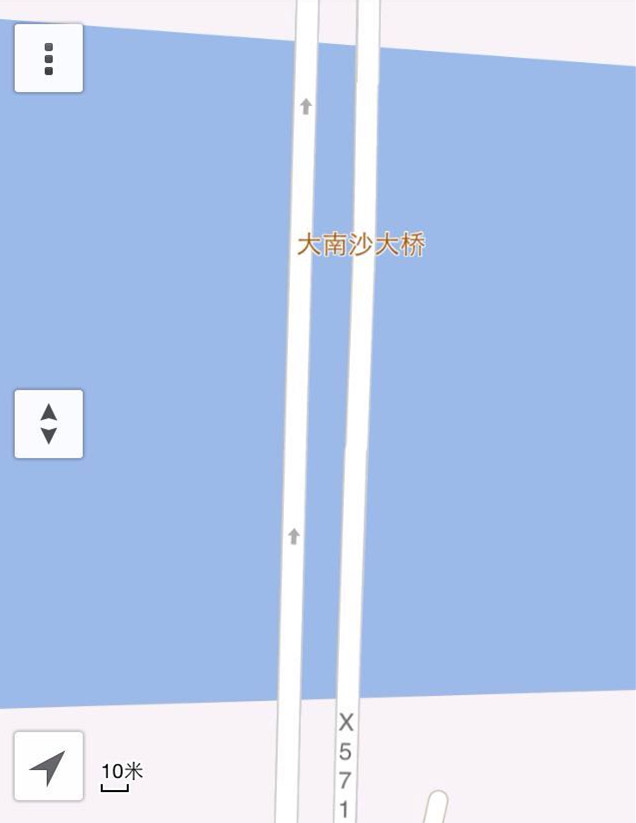Tap the up-down arrows map button
Screen dimensions: 636x823
tap(48, 424)
